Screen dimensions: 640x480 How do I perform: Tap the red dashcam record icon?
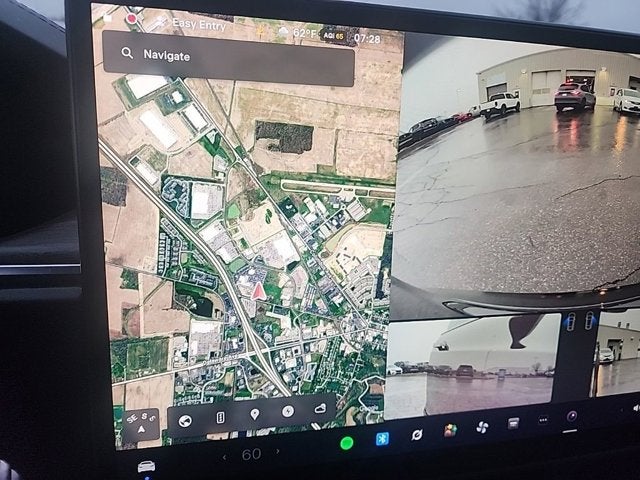click(132, 18)
